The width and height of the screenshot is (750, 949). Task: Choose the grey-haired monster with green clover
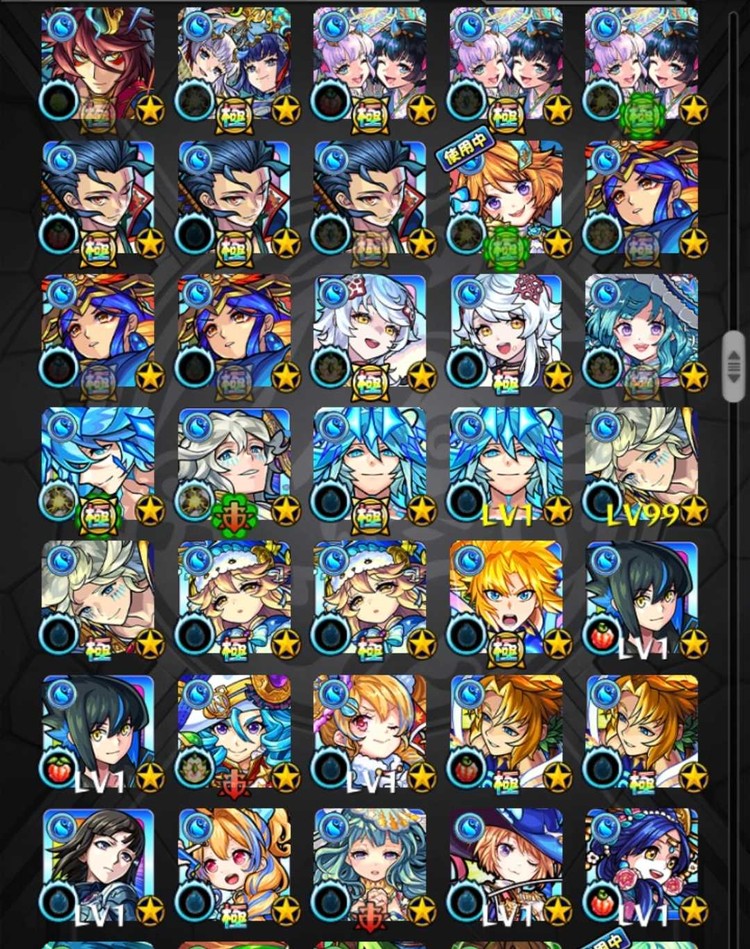pyautogui.click(x=234, y=466)
